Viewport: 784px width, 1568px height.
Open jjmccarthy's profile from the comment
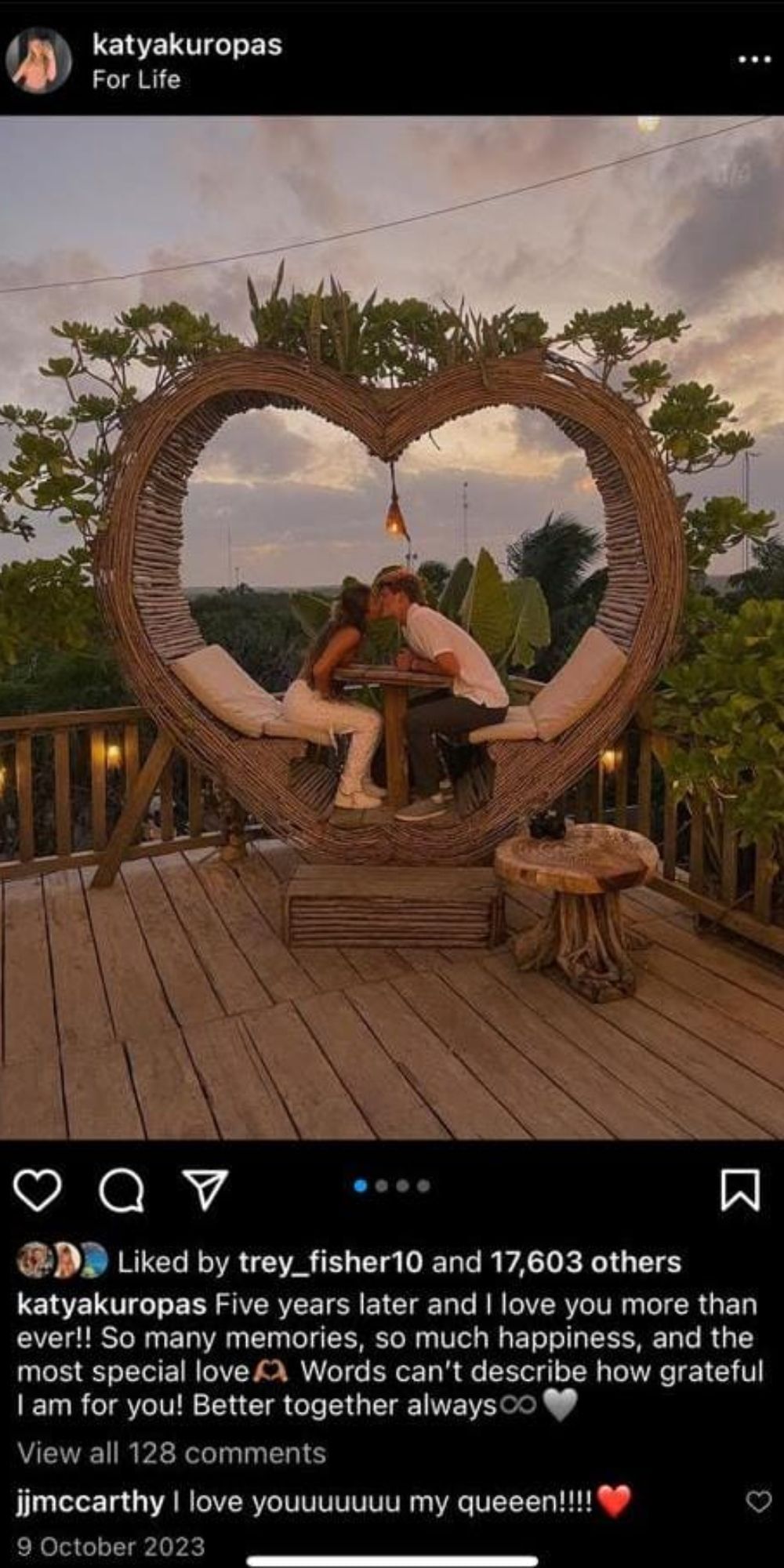(x=90, y=1501)
